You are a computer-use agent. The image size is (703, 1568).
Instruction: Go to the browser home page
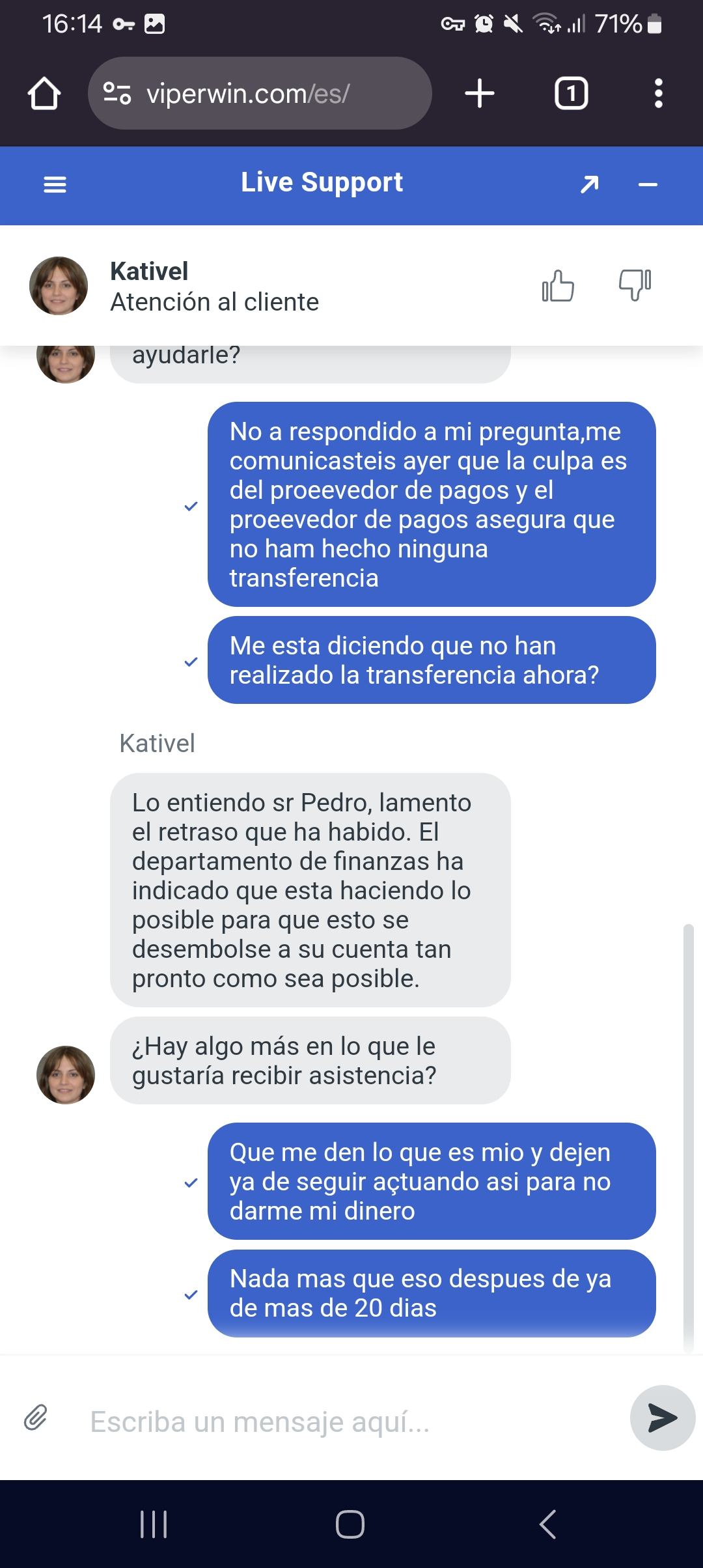[44, 93]
